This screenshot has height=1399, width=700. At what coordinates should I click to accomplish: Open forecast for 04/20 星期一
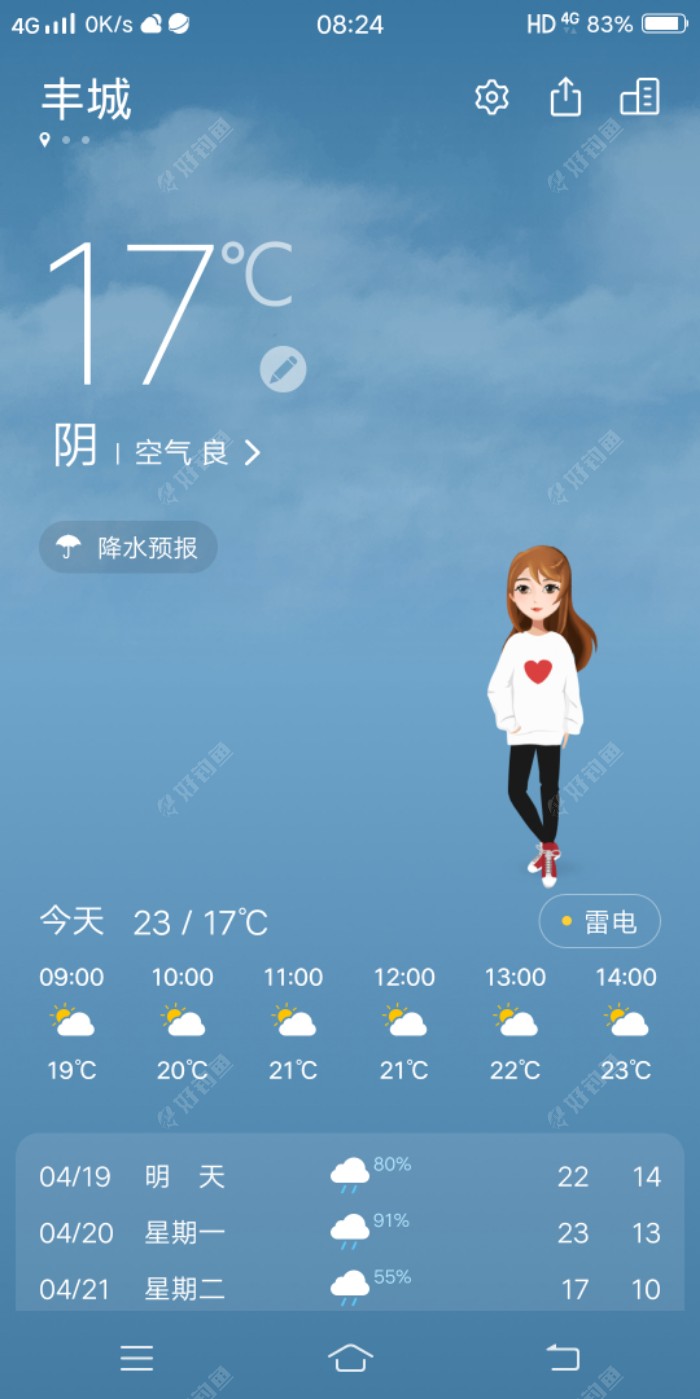(350, 1232)
